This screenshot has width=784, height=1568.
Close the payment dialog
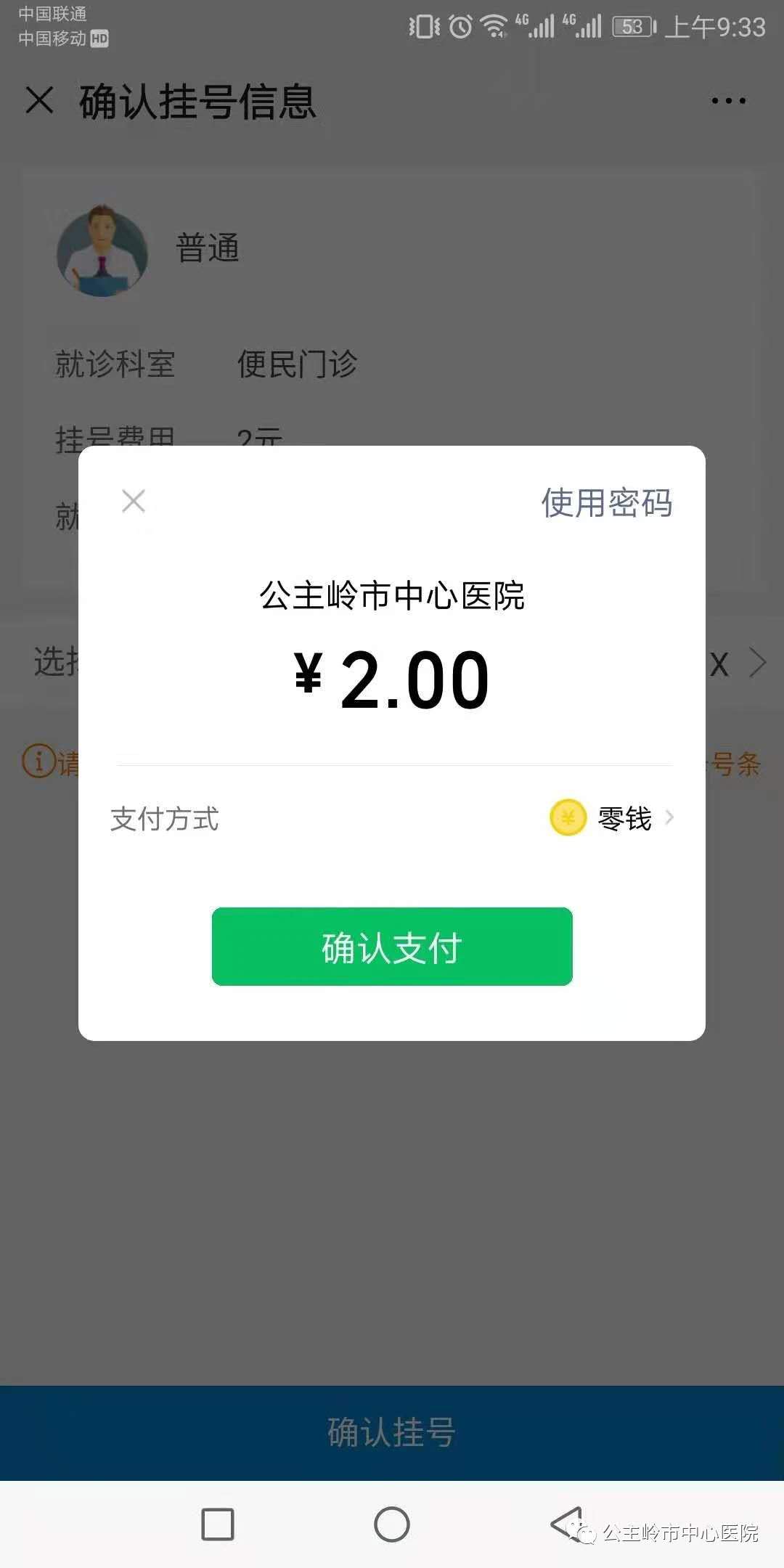pyautogui.click(x=134, y=501)
